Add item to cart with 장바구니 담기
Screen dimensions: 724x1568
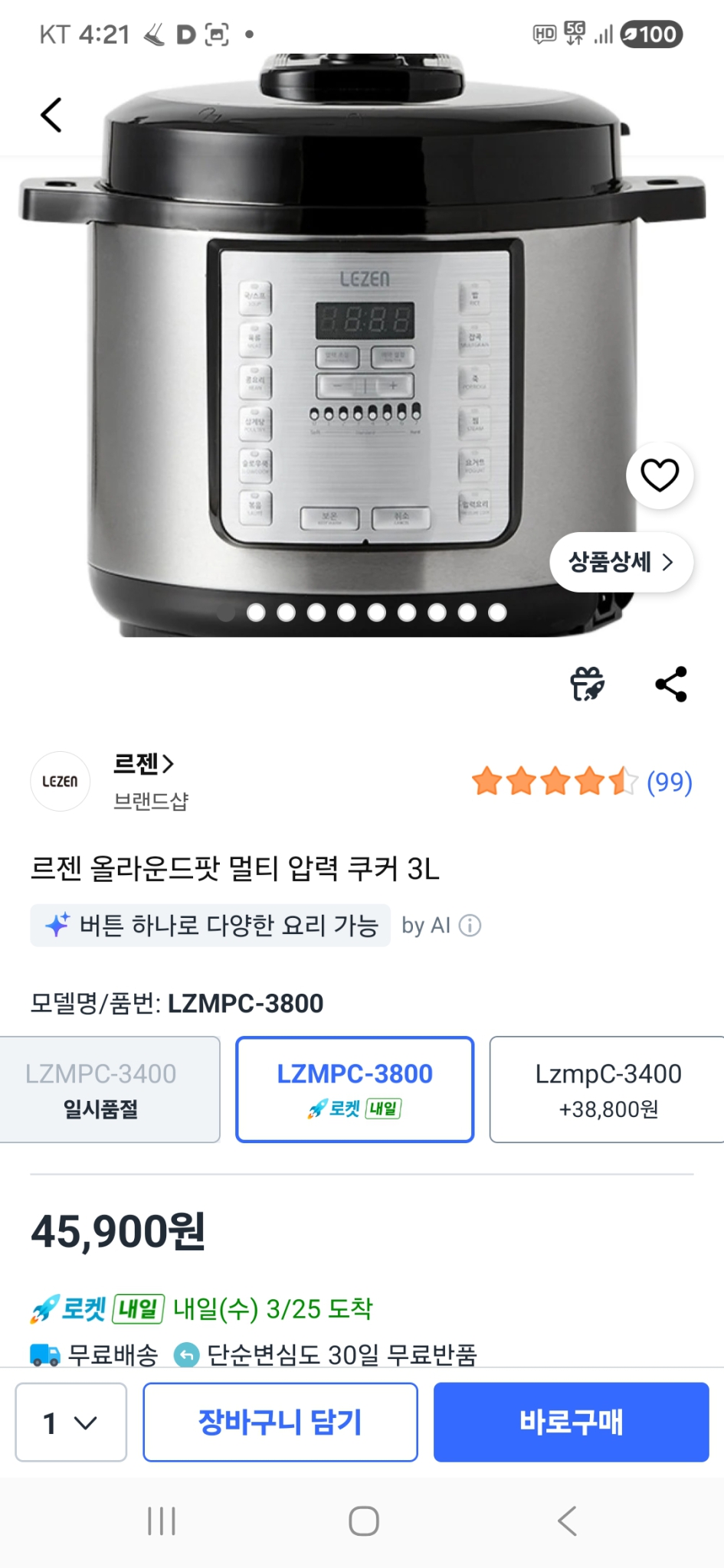(x=280, y=1422)
